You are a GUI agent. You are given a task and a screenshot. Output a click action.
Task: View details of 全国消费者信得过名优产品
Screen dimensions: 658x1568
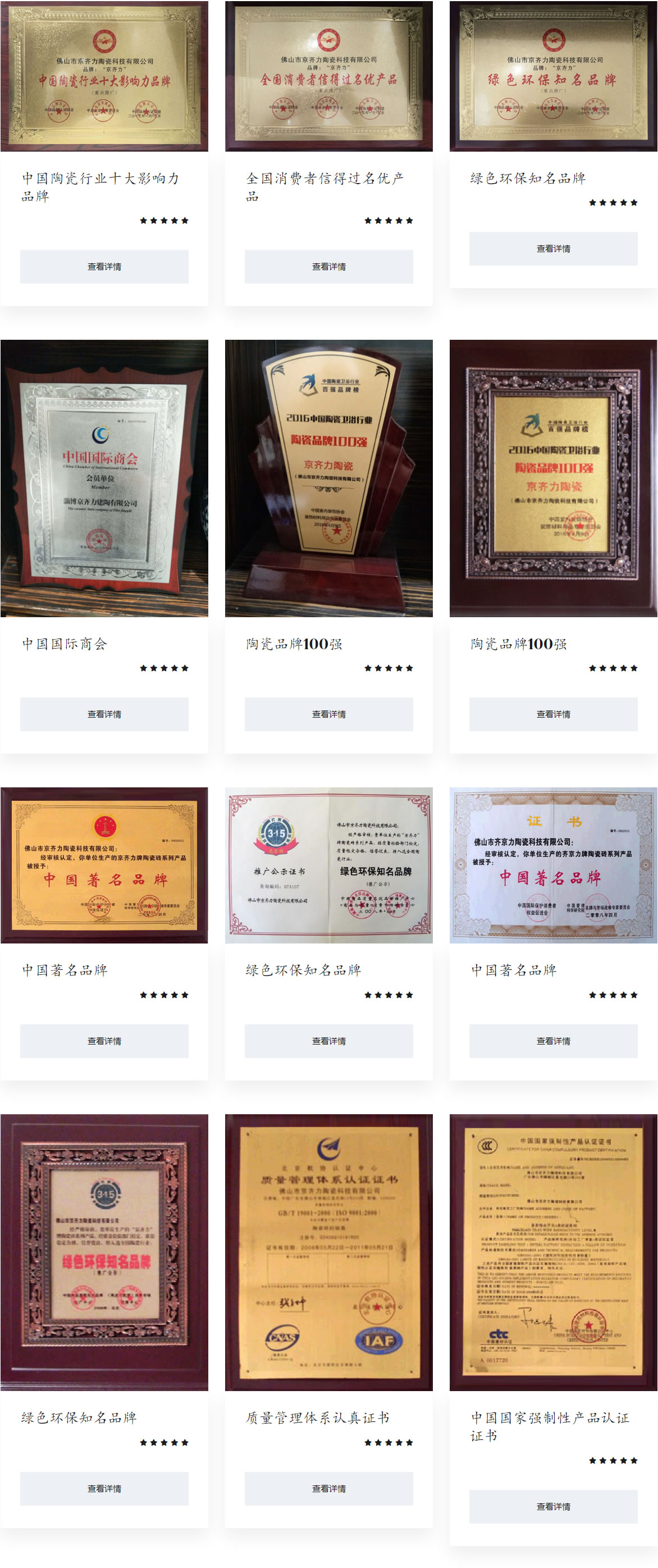coord(328,267)
